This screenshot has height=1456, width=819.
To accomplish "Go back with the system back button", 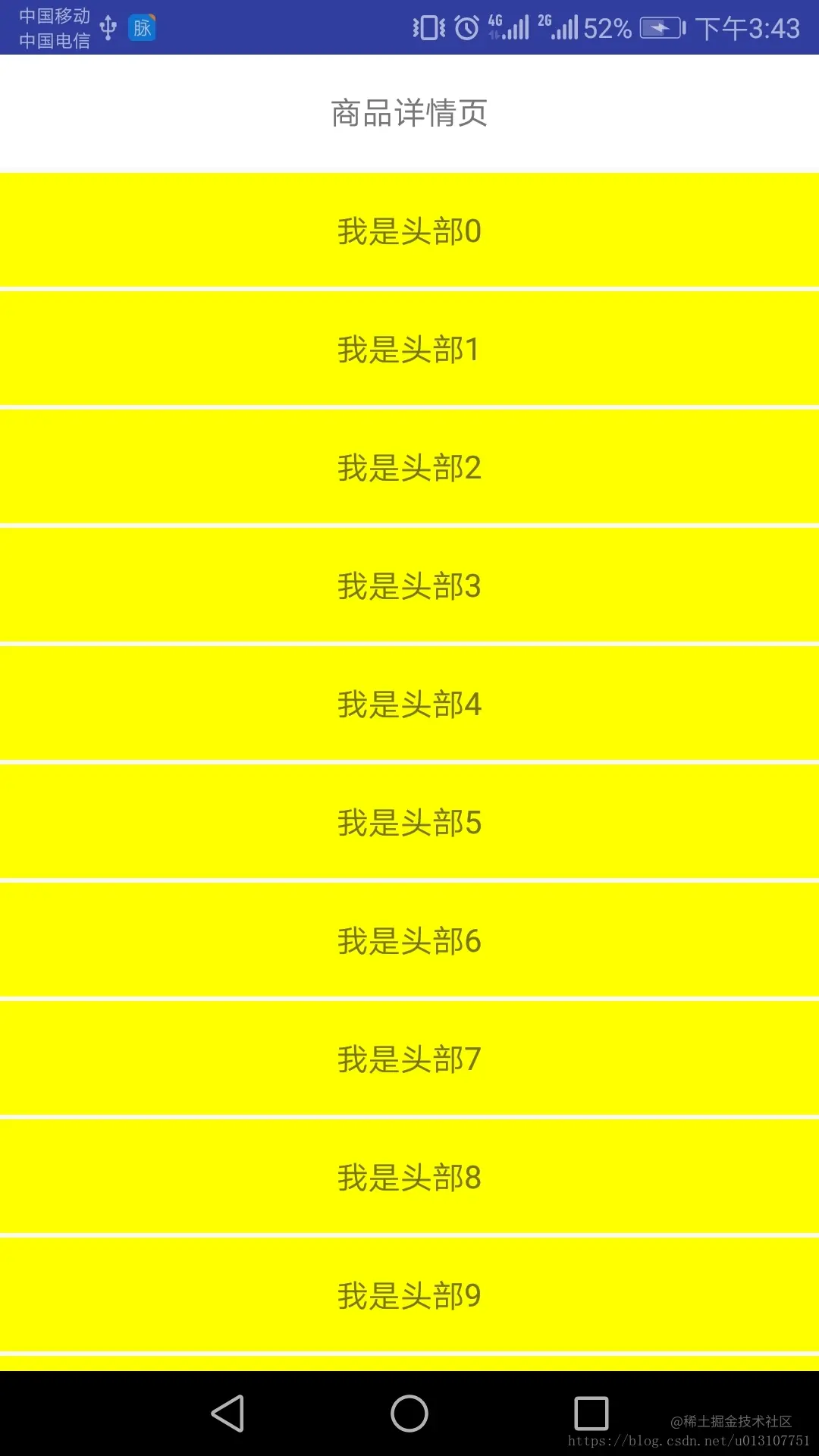I will click(x=227, y=1414).
